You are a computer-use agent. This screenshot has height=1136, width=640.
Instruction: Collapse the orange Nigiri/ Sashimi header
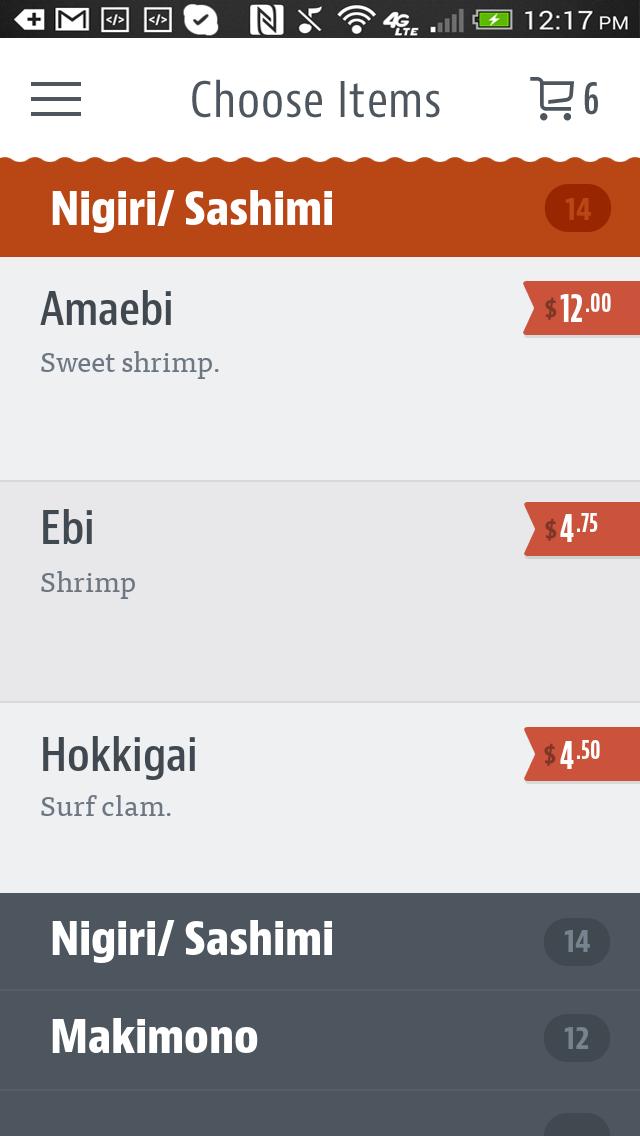point(320,210)
